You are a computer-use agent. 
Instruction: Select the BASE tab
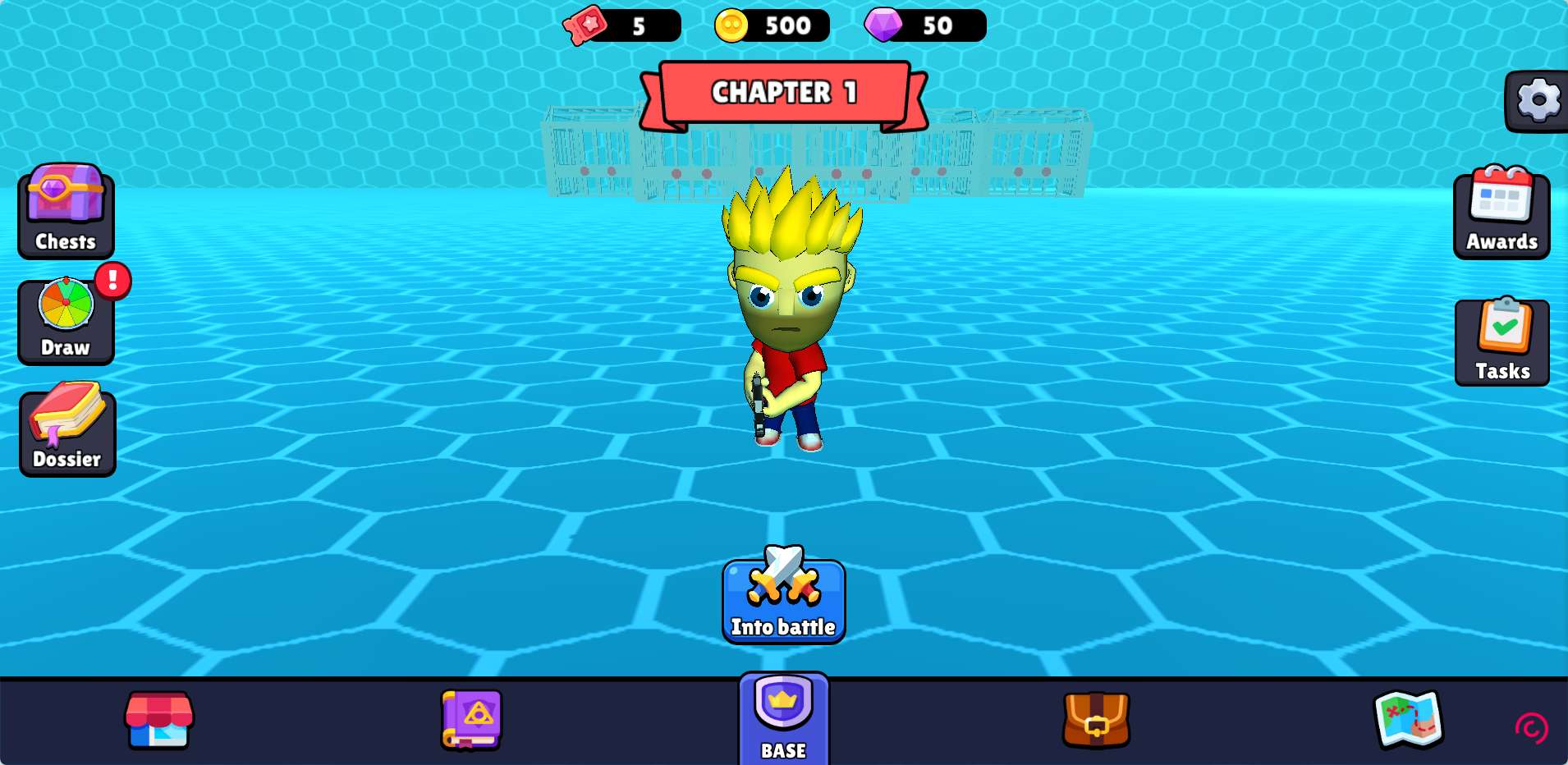click(x=783, y=720)
